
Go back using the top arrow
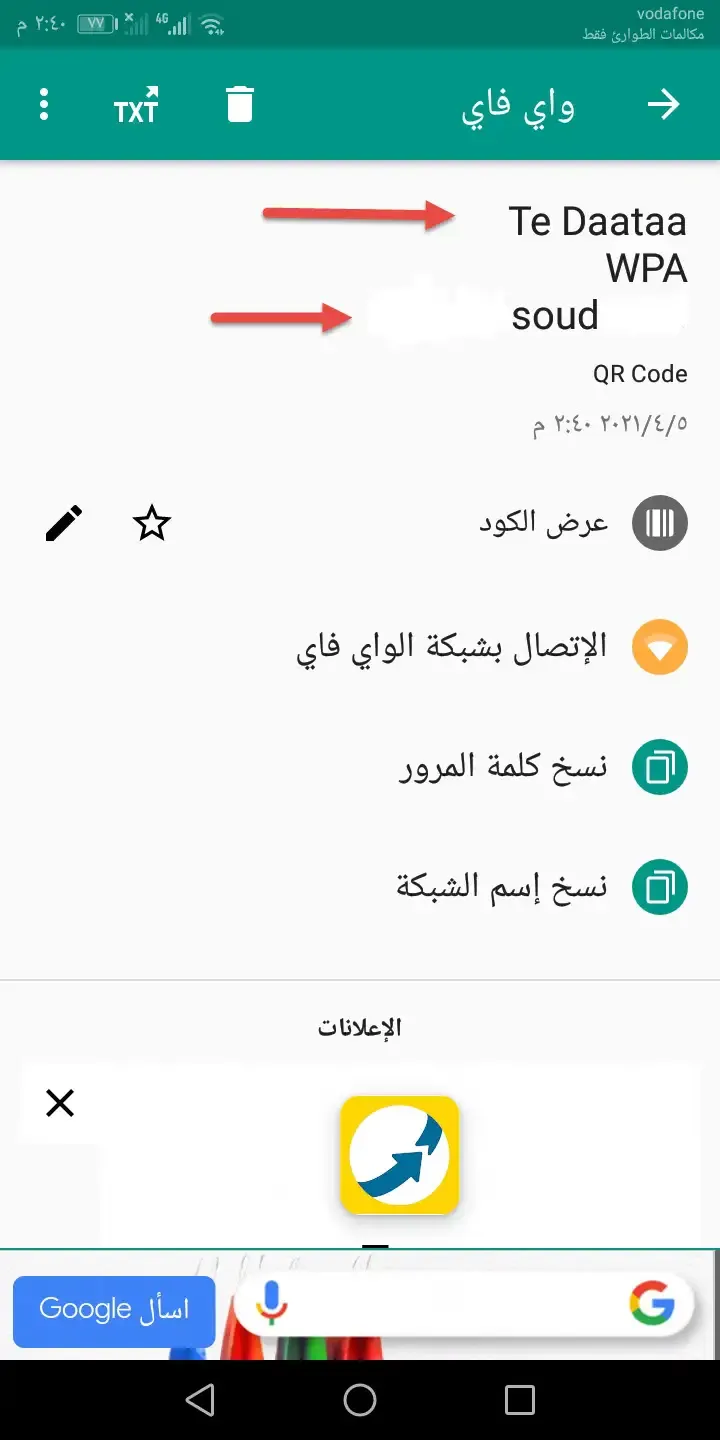(664, 105)
